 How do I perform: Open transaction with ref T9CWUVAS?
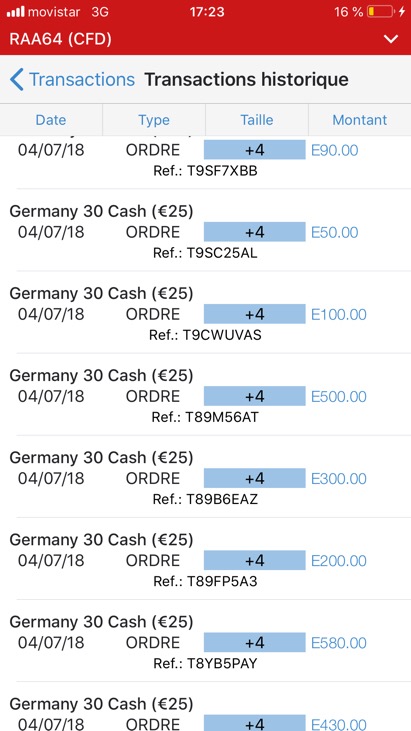tap(206, 312)
